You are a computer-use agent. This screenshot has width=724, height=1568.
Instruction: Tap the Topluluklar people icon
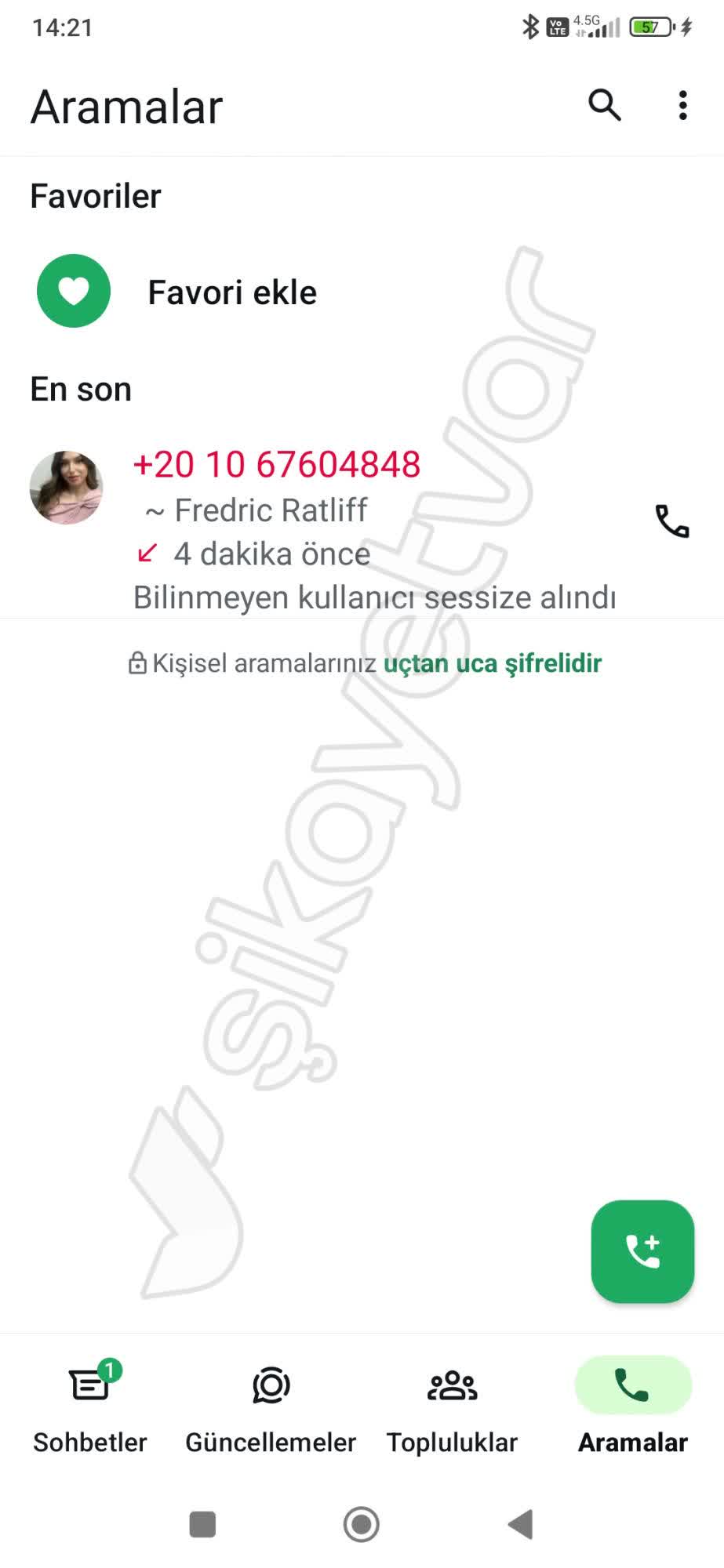(453, 1385)
